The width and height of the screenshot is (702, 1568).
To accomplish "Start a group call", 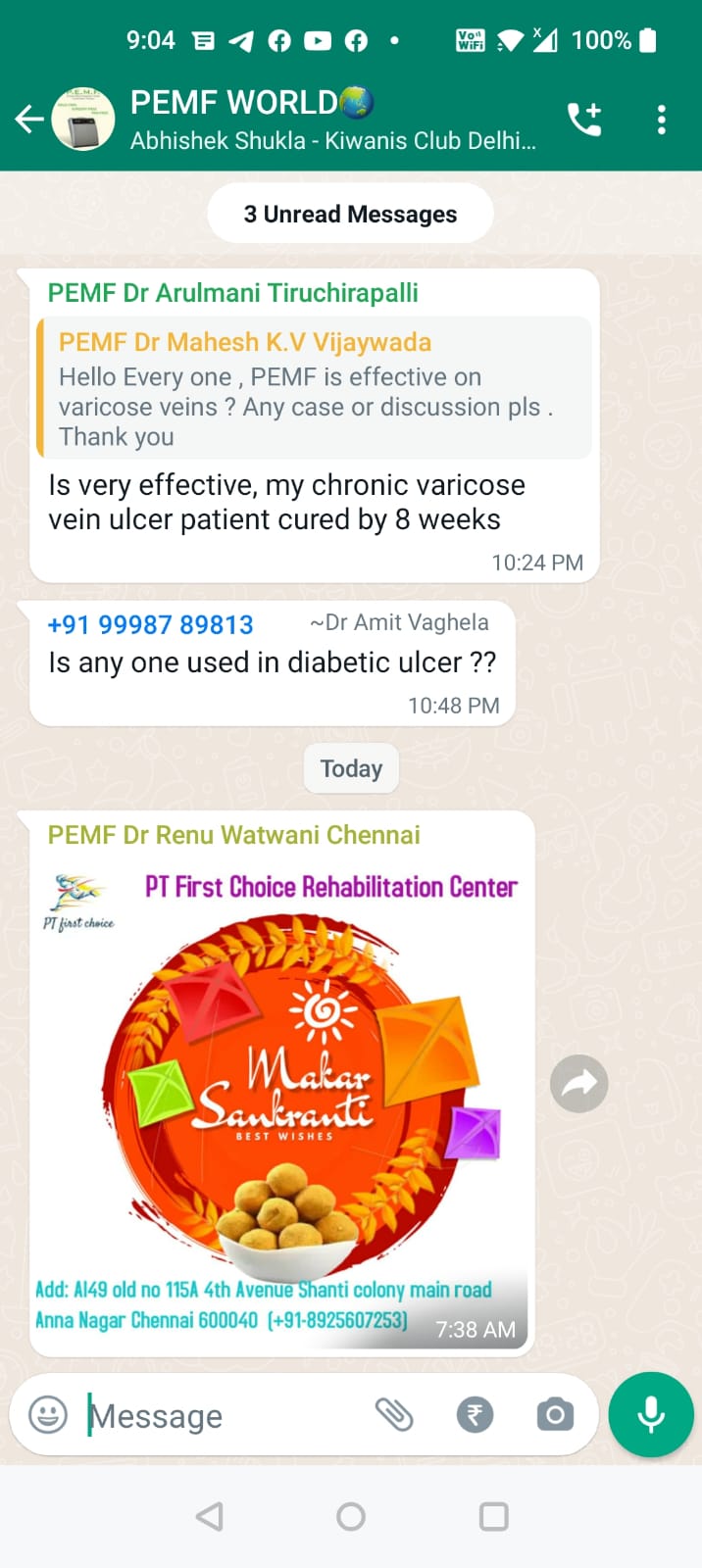I will (584, 120).
